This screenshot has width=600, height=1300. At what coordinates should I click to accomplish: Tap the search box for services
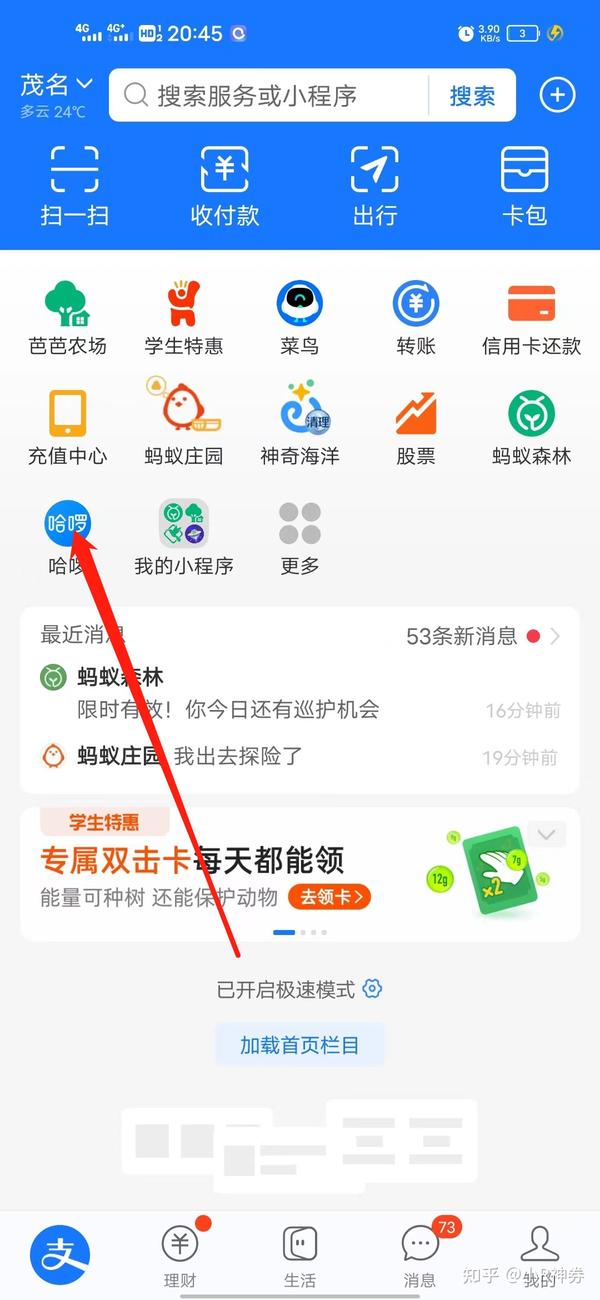click(x=270, y=95)
